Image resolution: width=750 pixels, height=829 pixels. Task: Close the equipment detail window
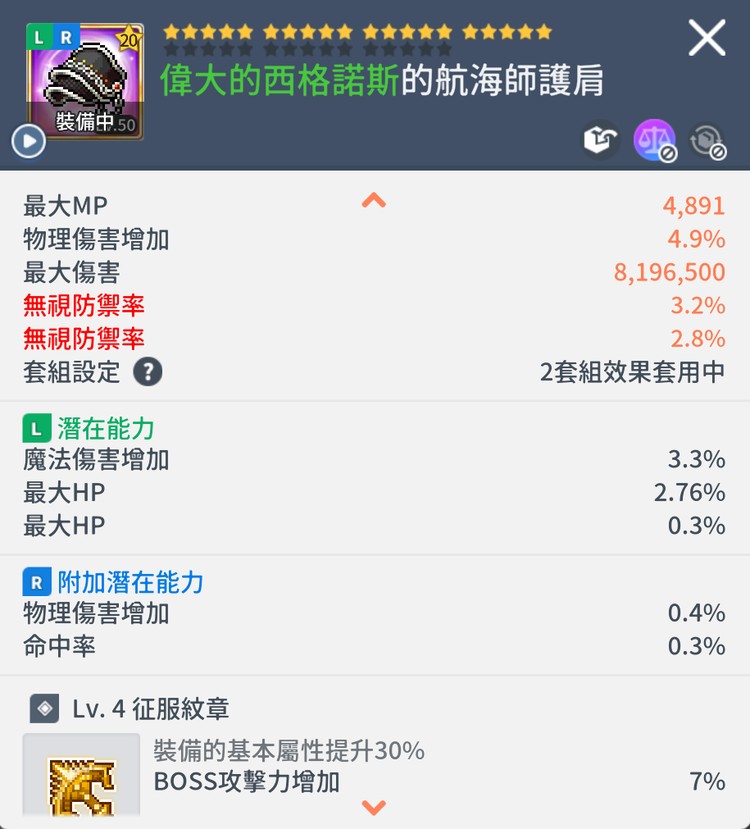708,38
